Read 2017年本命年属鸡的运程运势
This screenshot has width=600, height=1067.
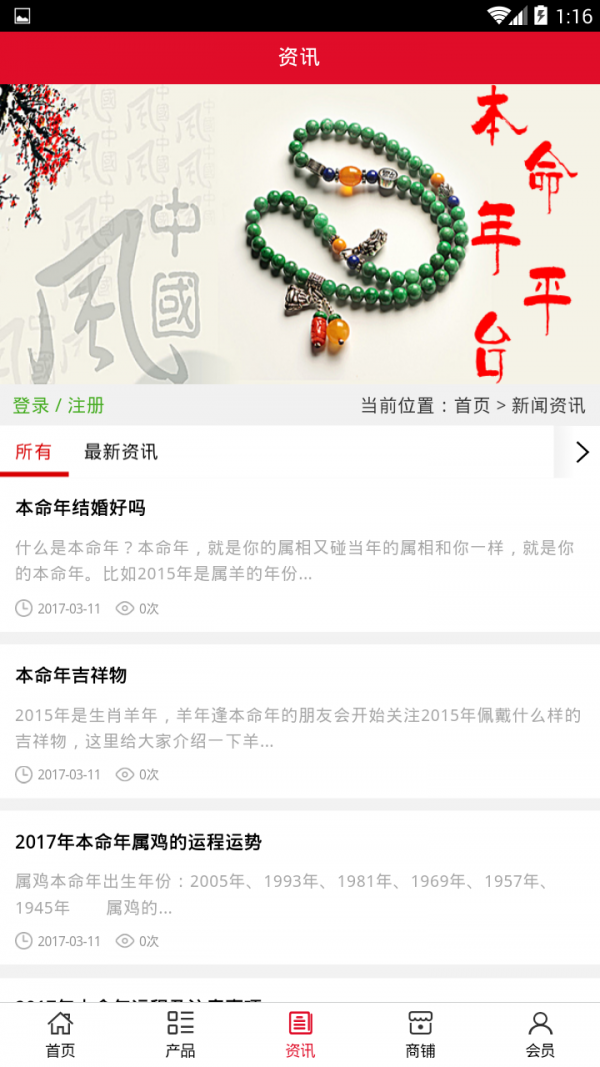[138, 842]
